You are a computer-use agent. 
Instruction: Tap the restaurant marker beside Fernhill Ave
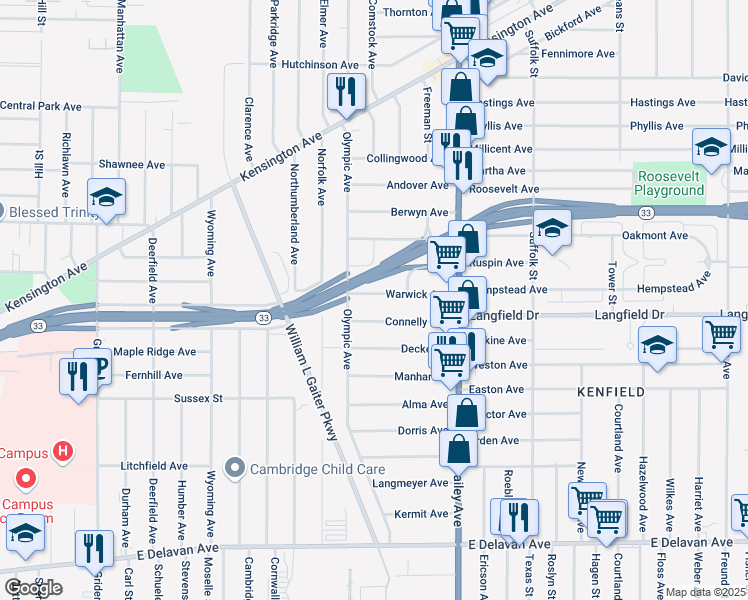tap(77, 376)
